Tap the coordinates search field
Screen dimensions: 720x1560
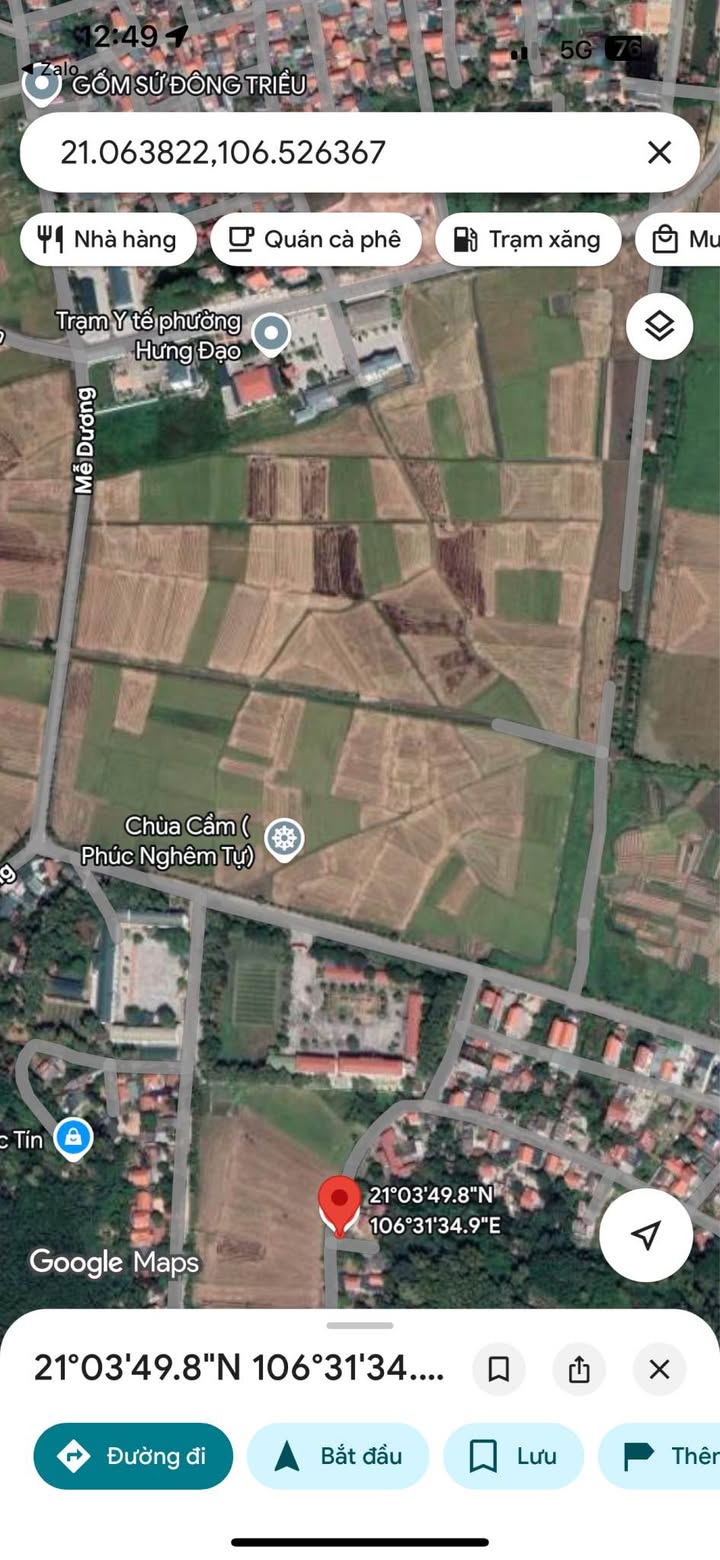point(330,152)
